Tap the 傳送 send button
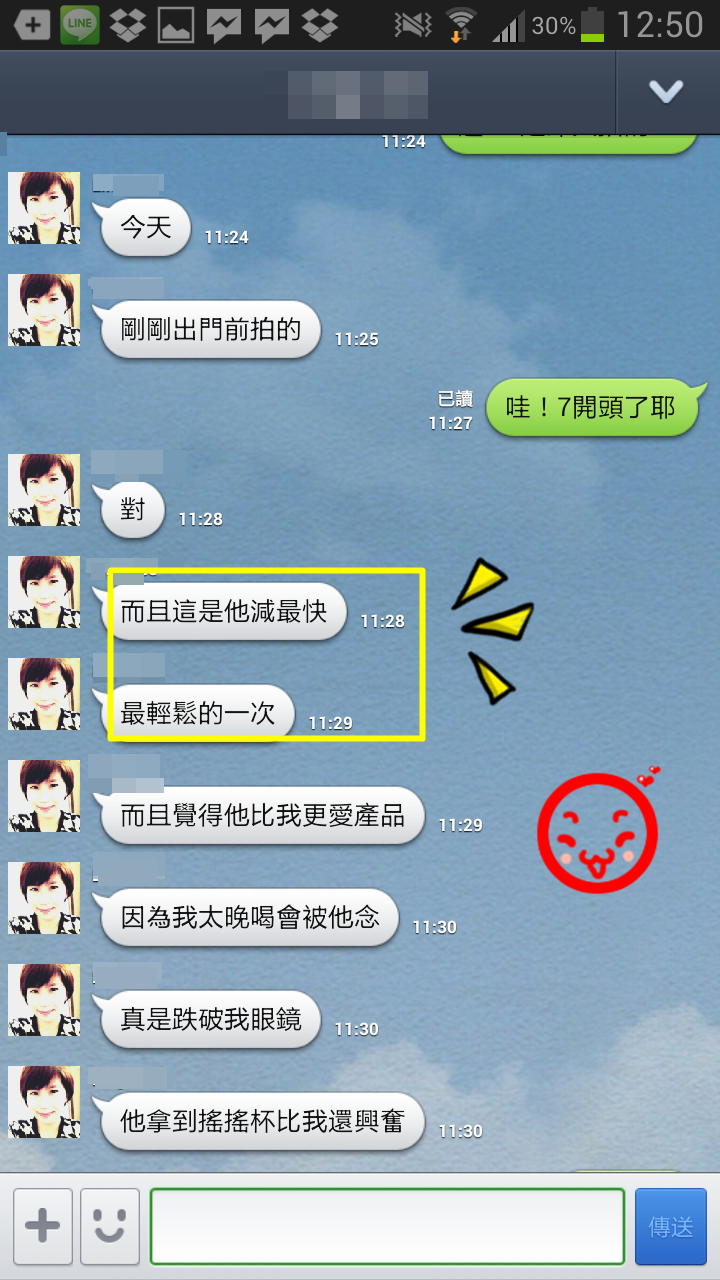The width and height of the screenshot is (720, 1280). point(671,1227)
